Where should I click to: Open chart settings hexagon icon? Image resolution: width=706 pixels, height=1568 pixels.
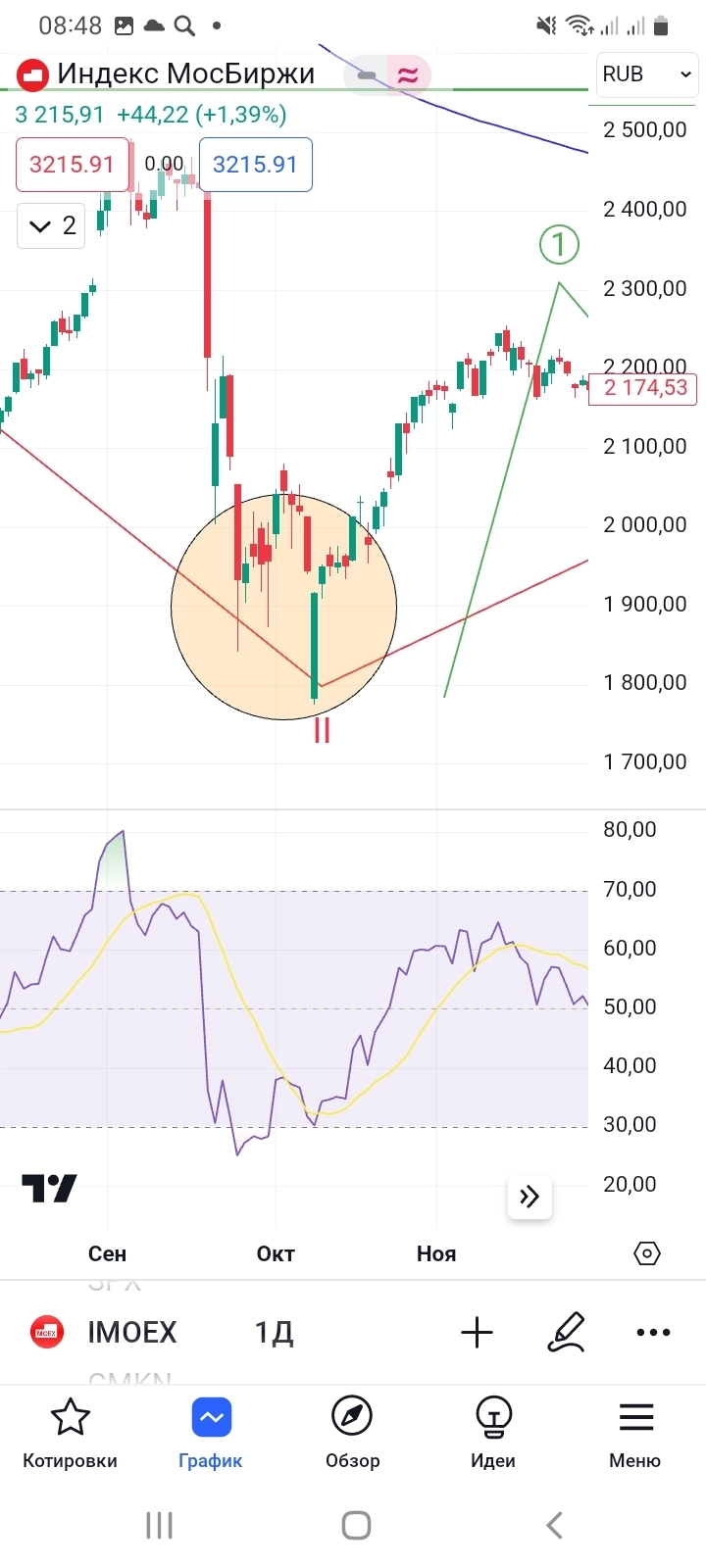(647, 1253)
